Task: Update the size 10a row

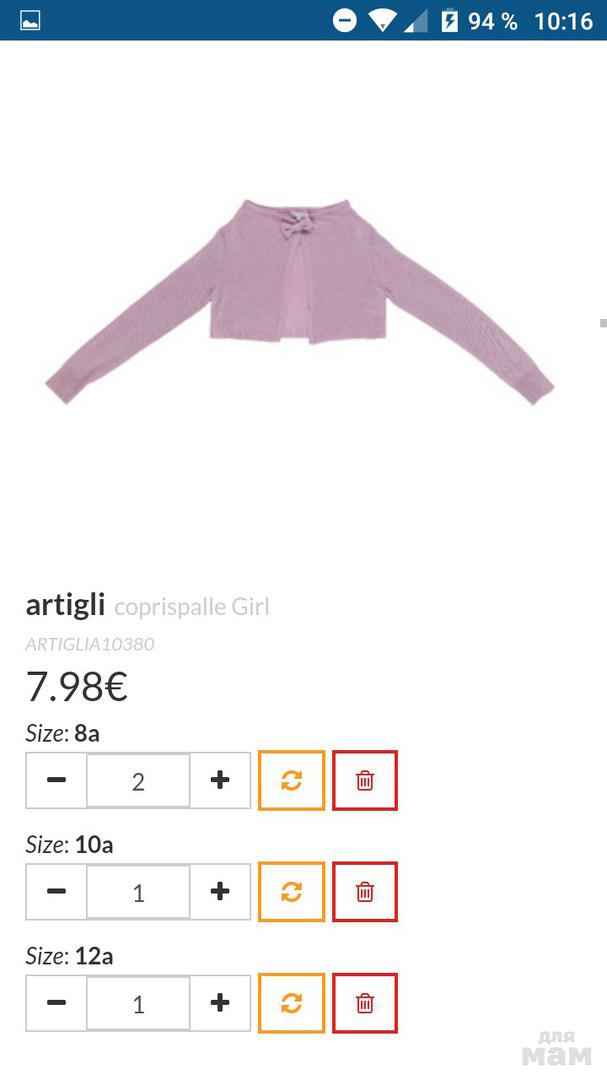Action: (x=291, y=891)
